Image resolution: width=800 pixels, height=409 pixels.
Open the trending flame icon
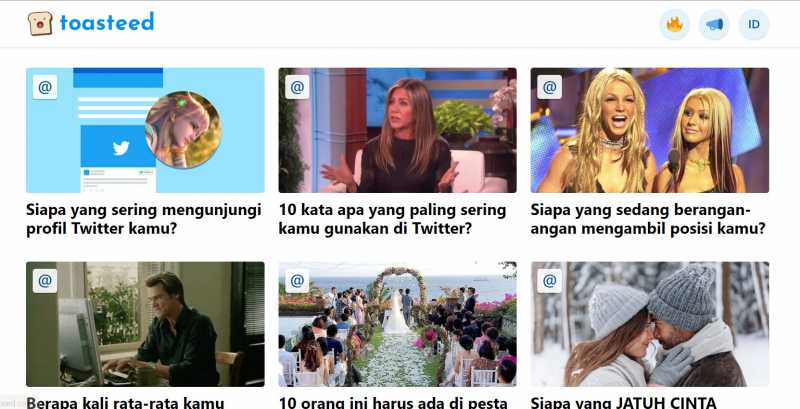click(x=675, y=24)
